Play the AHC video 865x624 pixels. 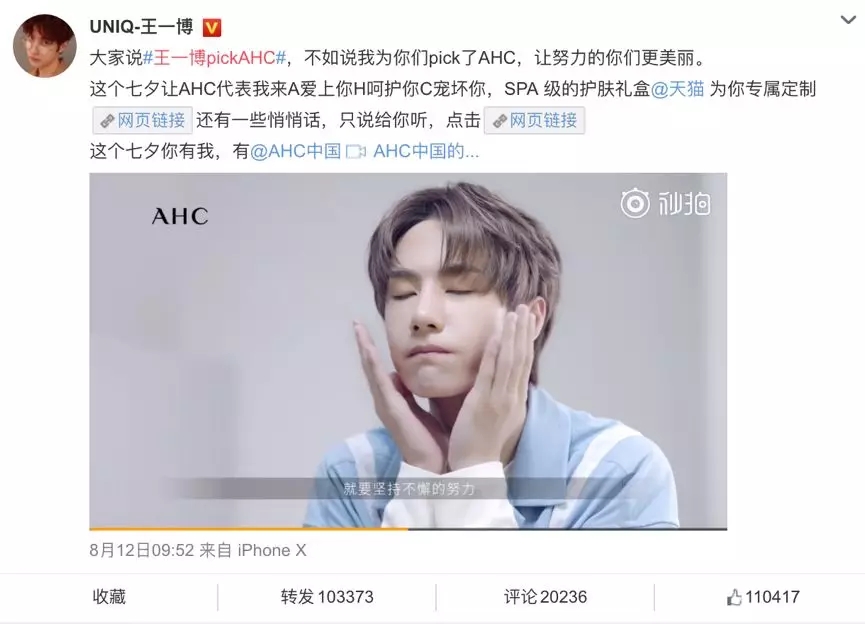click(408, 350)
